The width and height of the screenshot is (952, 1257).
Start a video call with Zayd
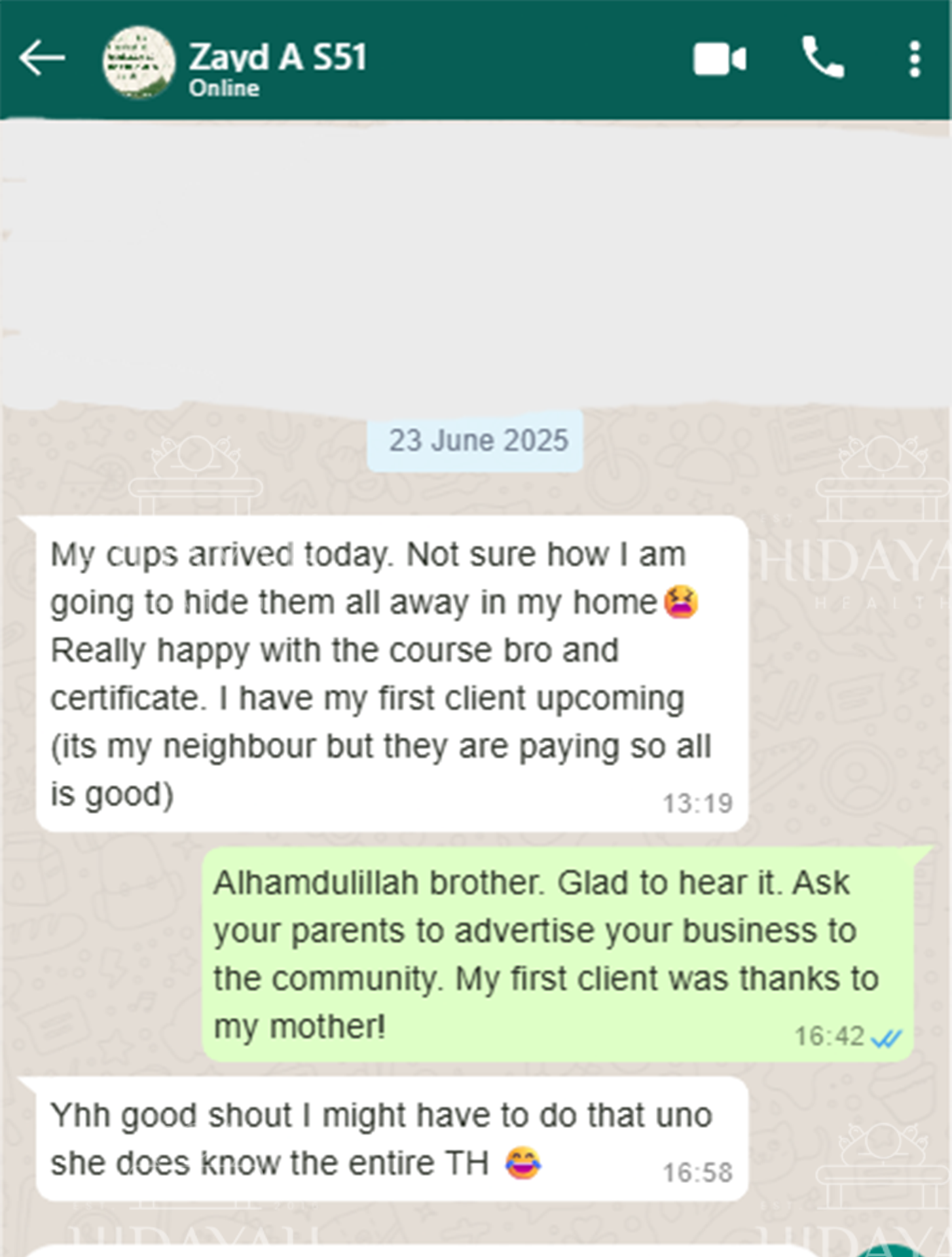point(719,60)
